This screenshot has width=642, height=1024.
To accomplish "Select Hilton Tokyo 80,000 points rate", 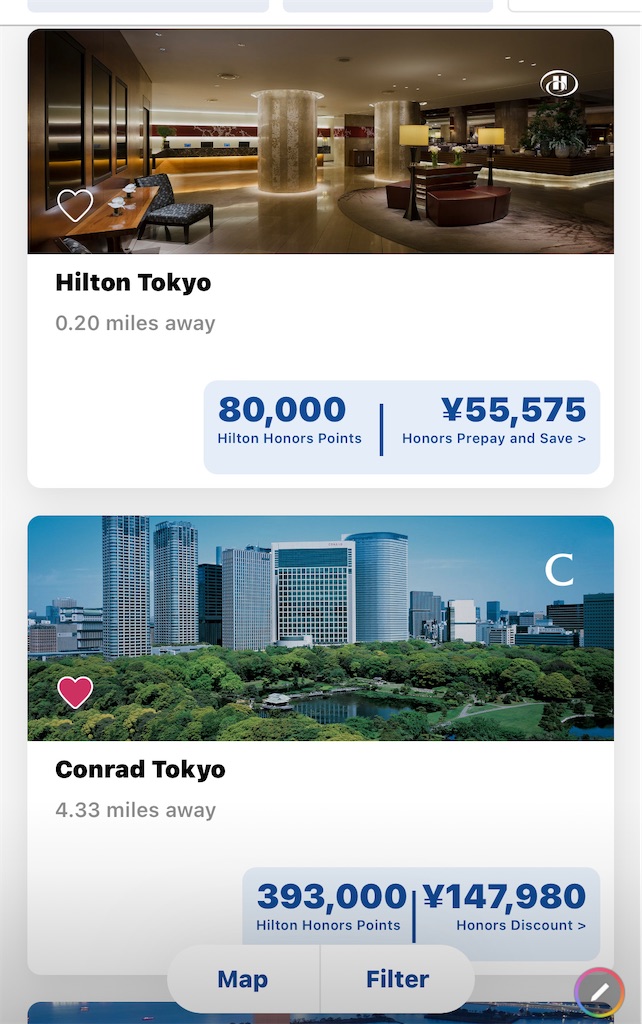I will [289, 422].
